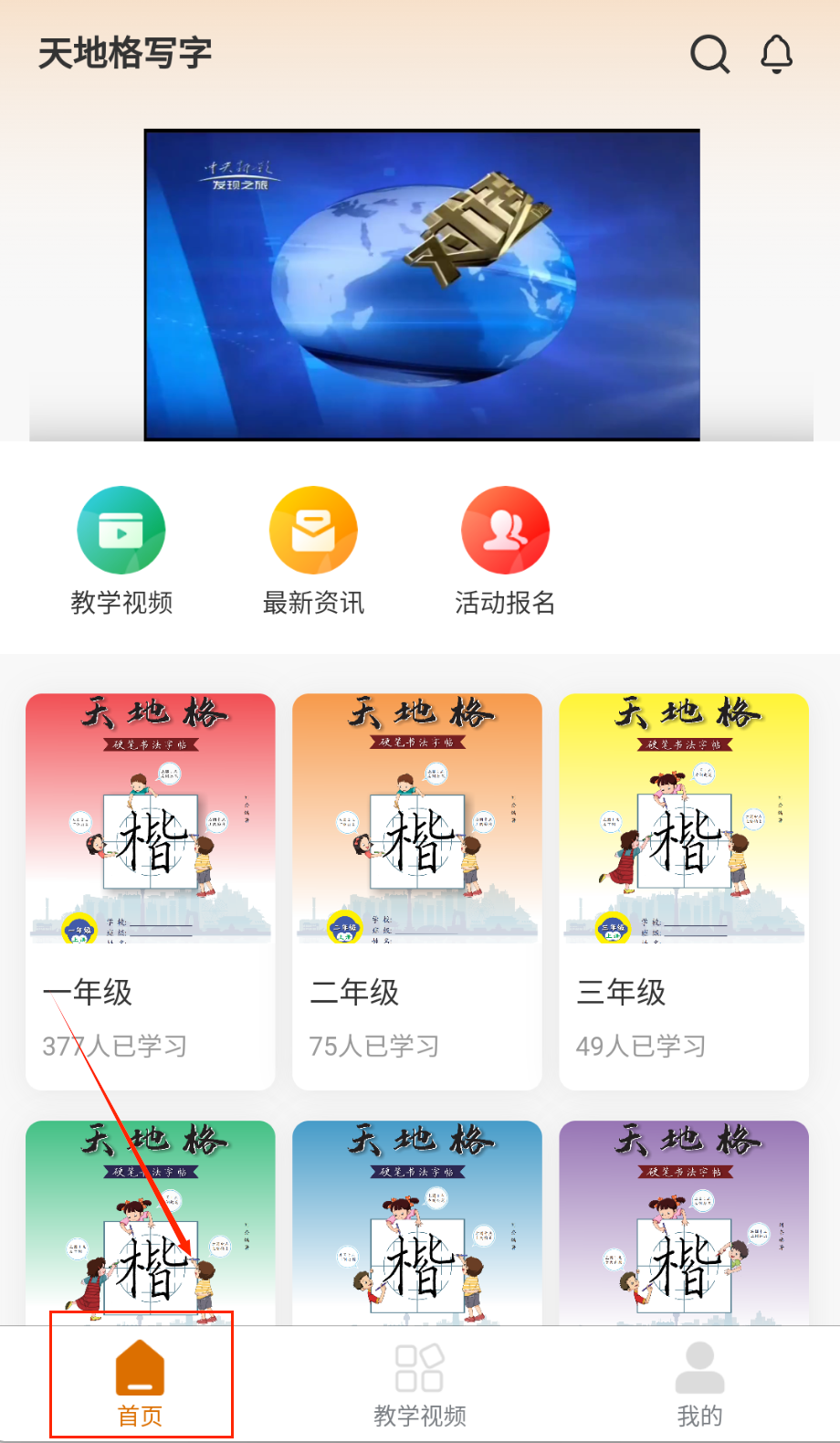Open the 一年级 copybook card
The width and height of the screenshot is (840, 1443).
151,890
